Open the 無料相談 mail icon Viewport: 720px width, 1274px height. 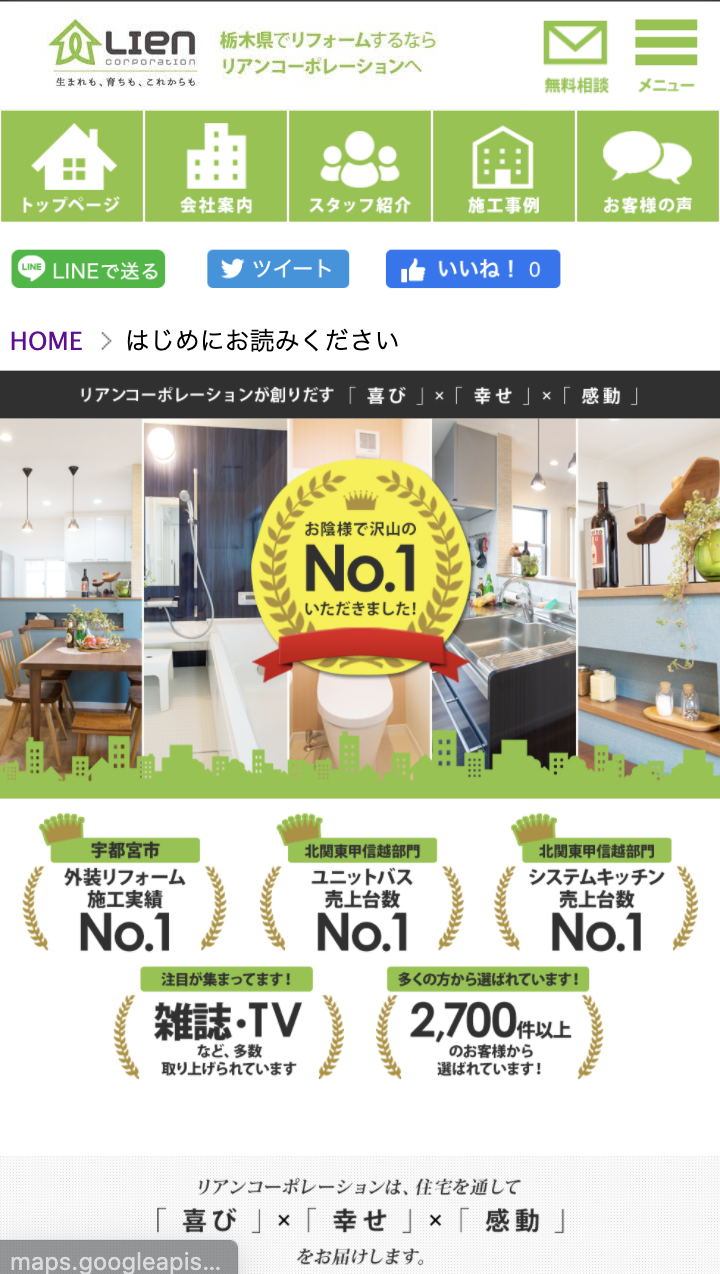tap(576, 57)
